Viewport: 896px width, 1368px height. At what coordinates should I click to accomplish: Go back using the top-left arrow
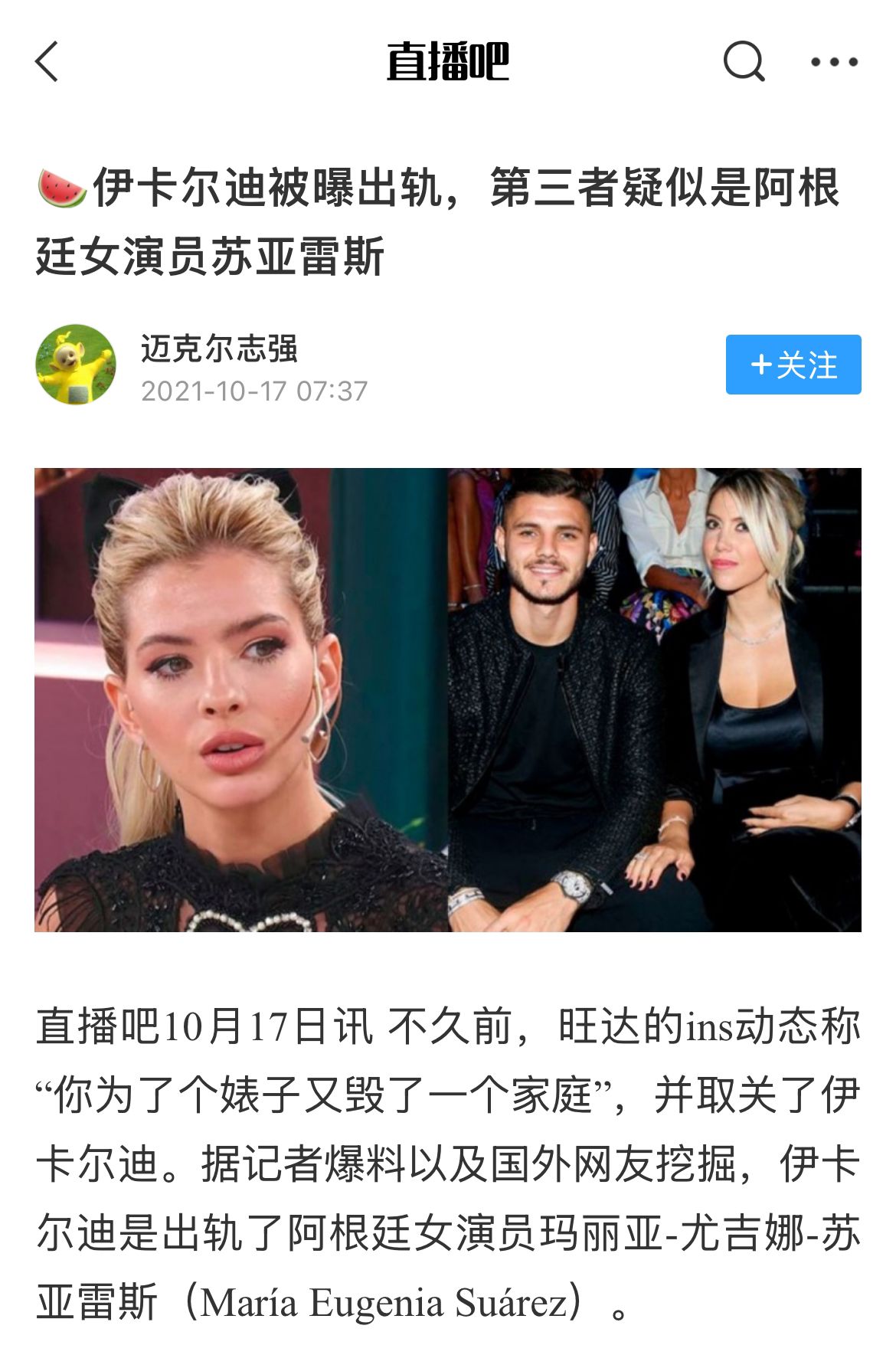(47, 61)
